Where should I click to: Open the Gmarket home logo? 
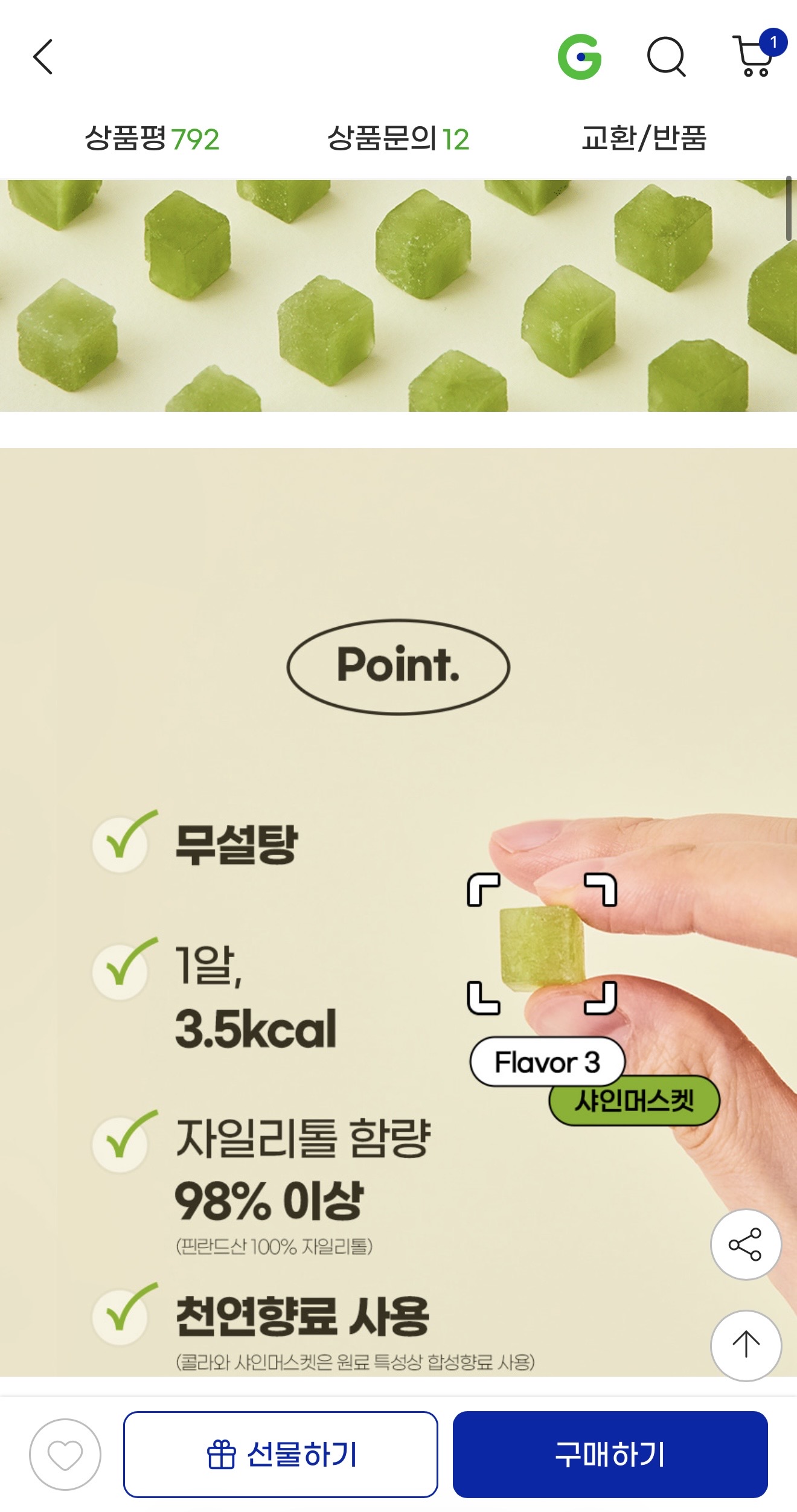click(x=580, y=57)
